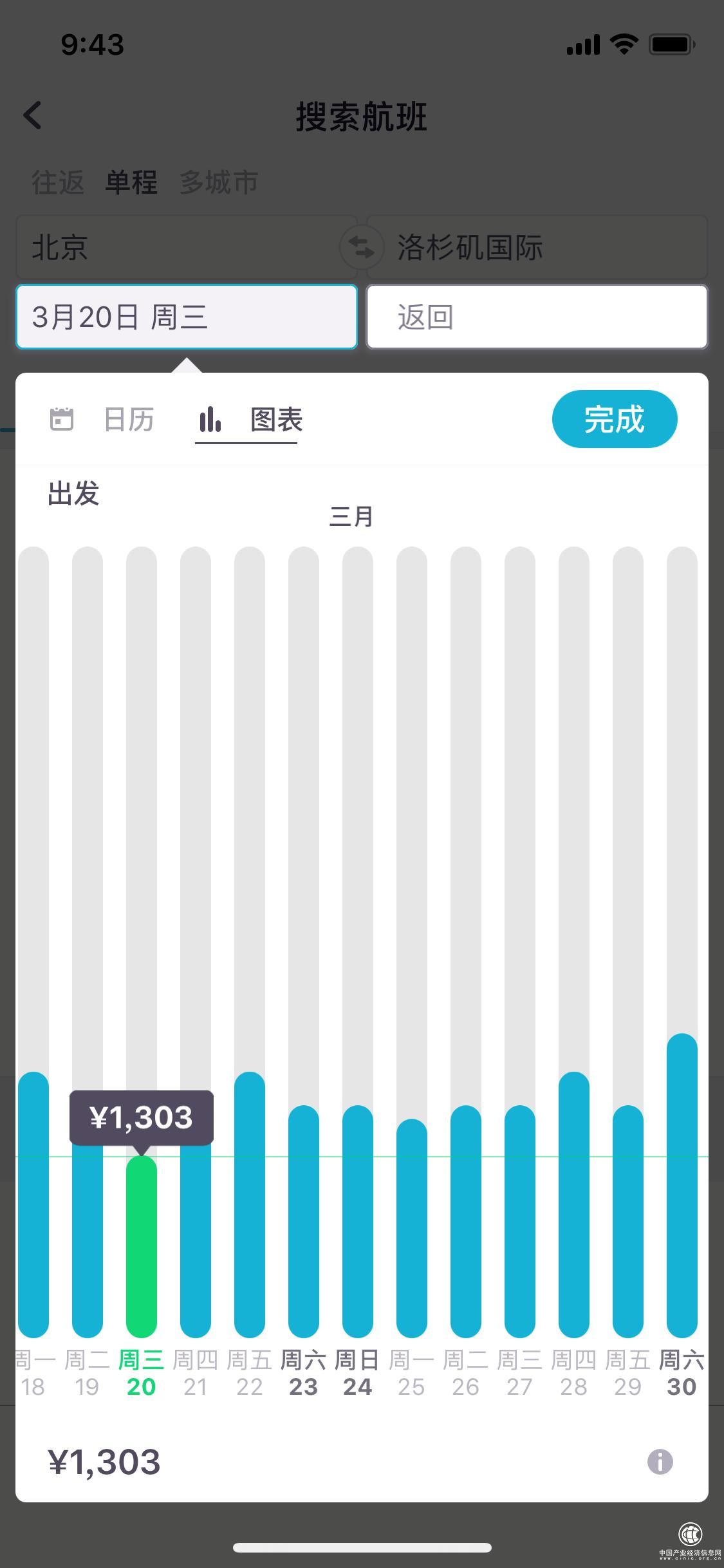Swap origin and destination cities
724x1568 pixels.
(x=361, y=248)
